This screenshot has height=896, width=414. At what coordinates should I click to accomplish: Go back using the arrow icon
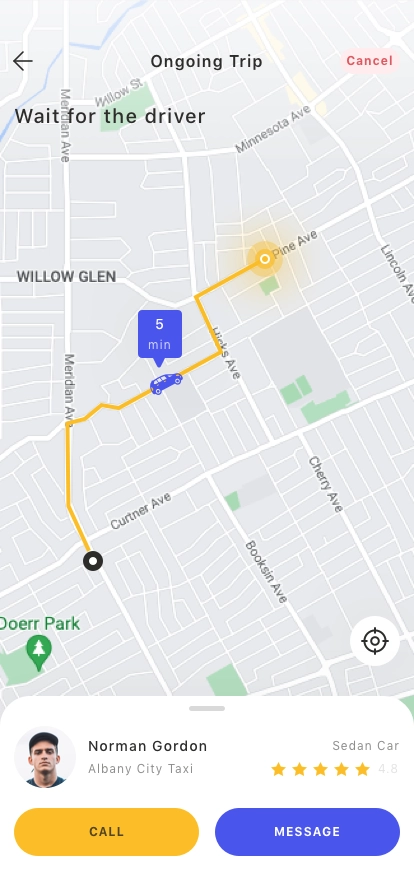tap(23, 61)
